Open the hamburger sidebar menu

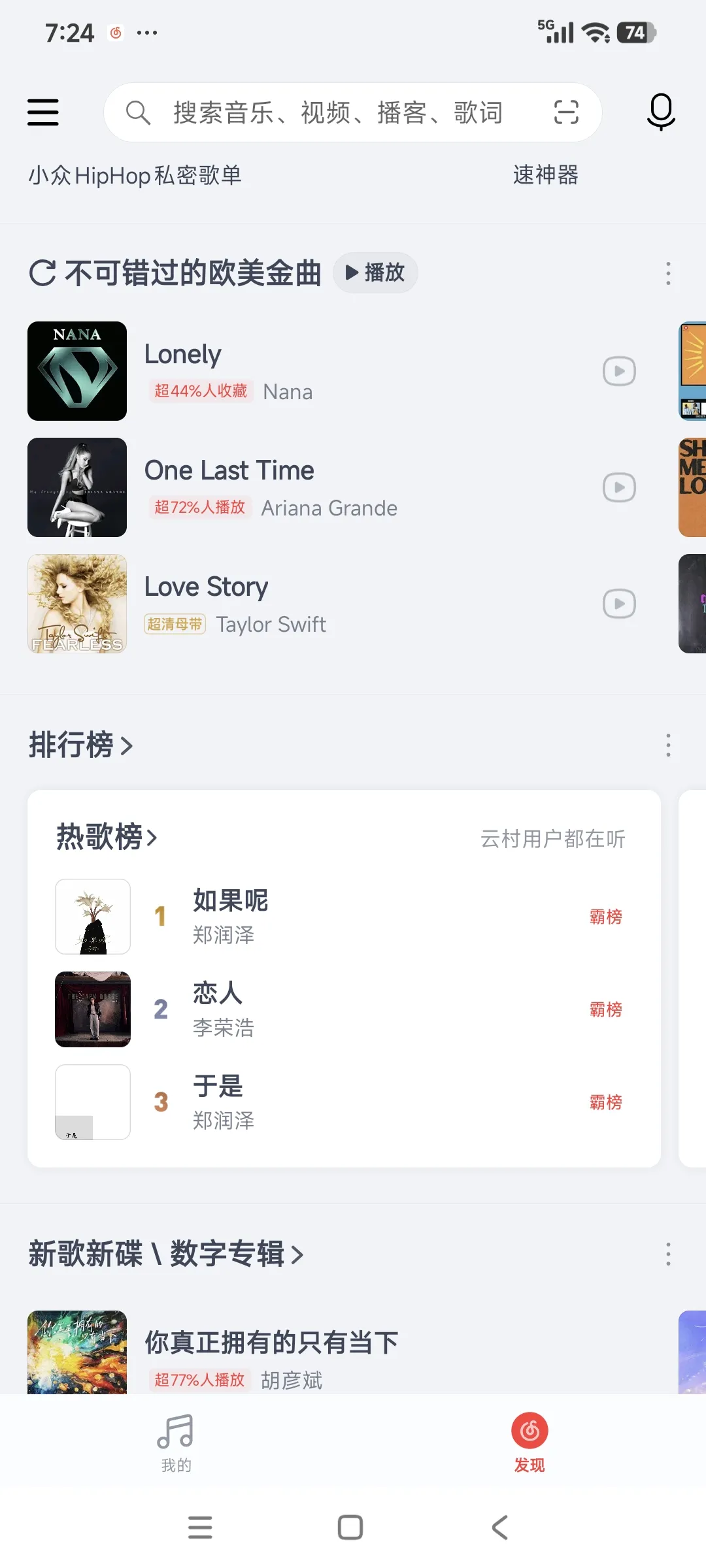coord(43,112)
